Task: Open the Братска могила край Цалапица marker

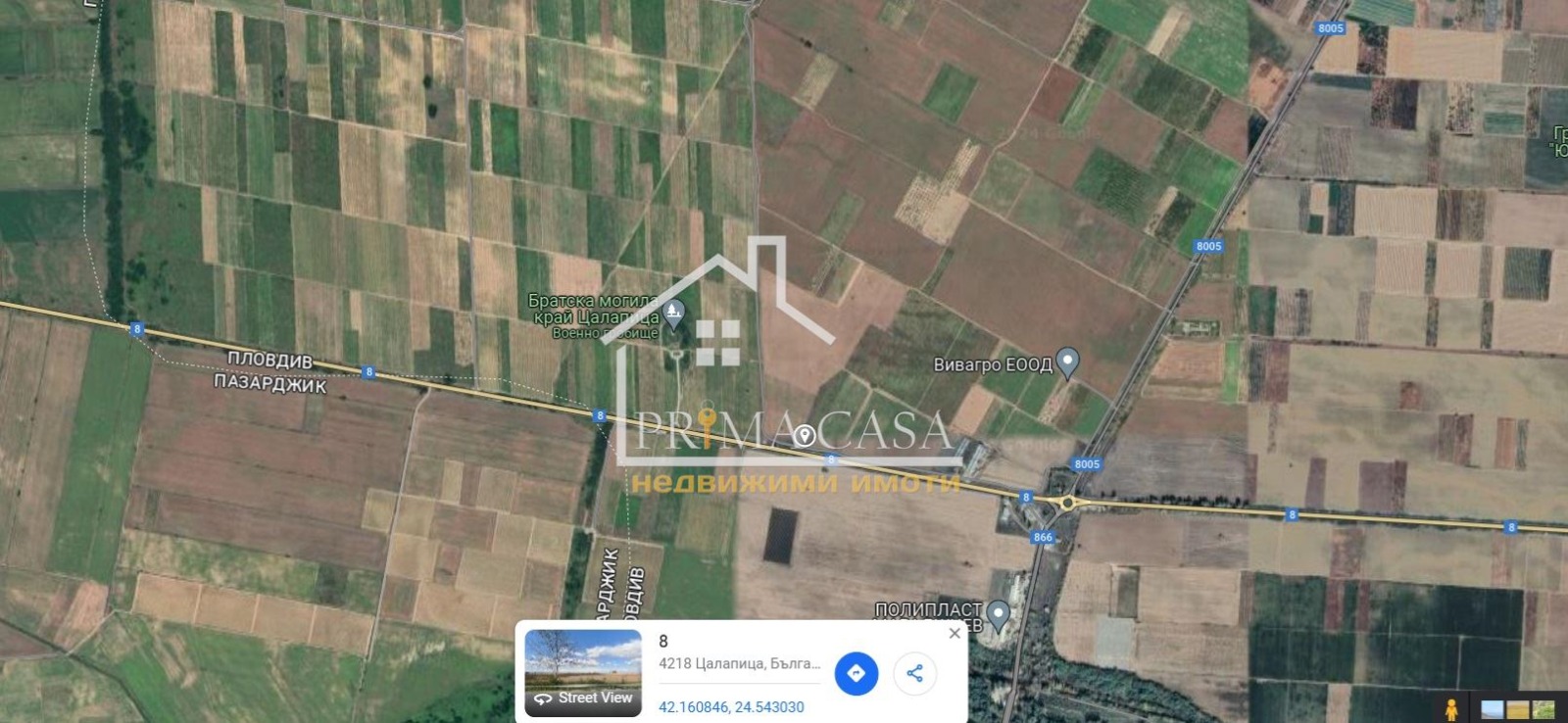Action: pyautogui.click(x=673, y=314)
